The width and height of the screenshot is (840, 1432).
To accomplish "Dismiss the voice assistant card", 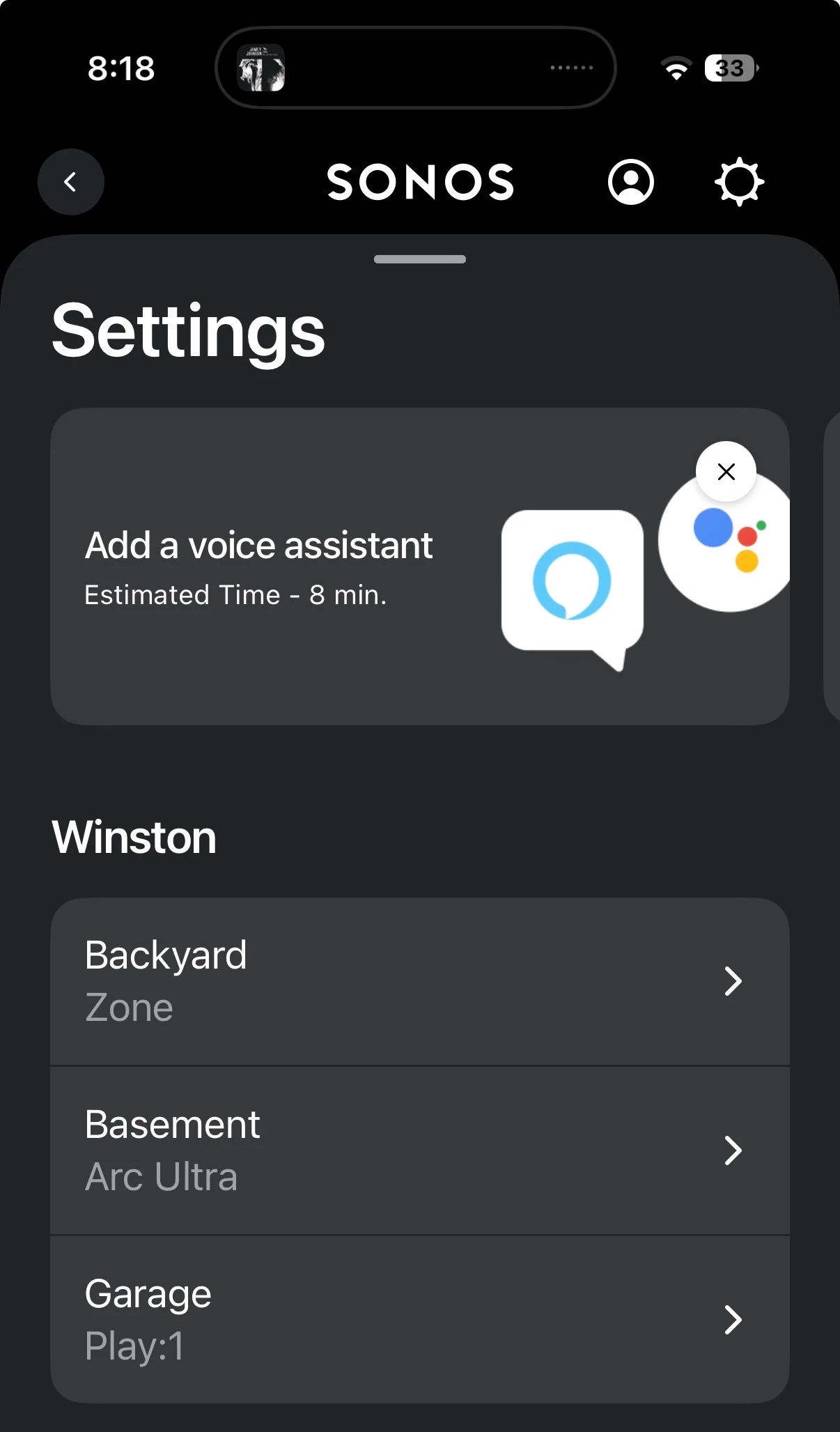I will coord(726,472).
